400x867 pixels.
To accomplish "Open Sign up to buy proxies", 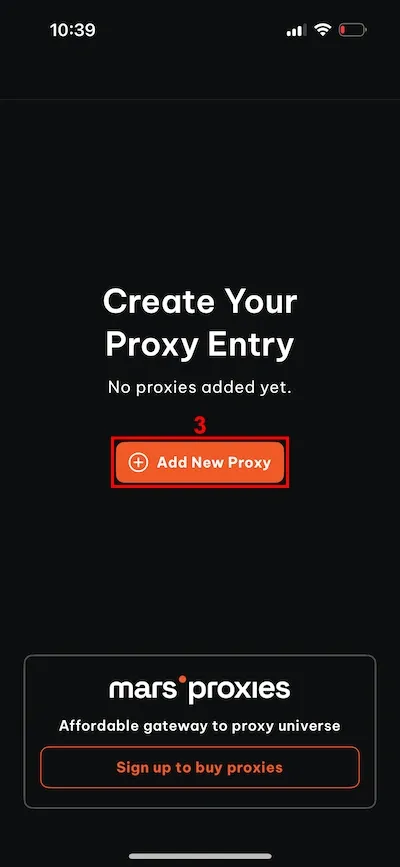I will click(x=200, y=767).
